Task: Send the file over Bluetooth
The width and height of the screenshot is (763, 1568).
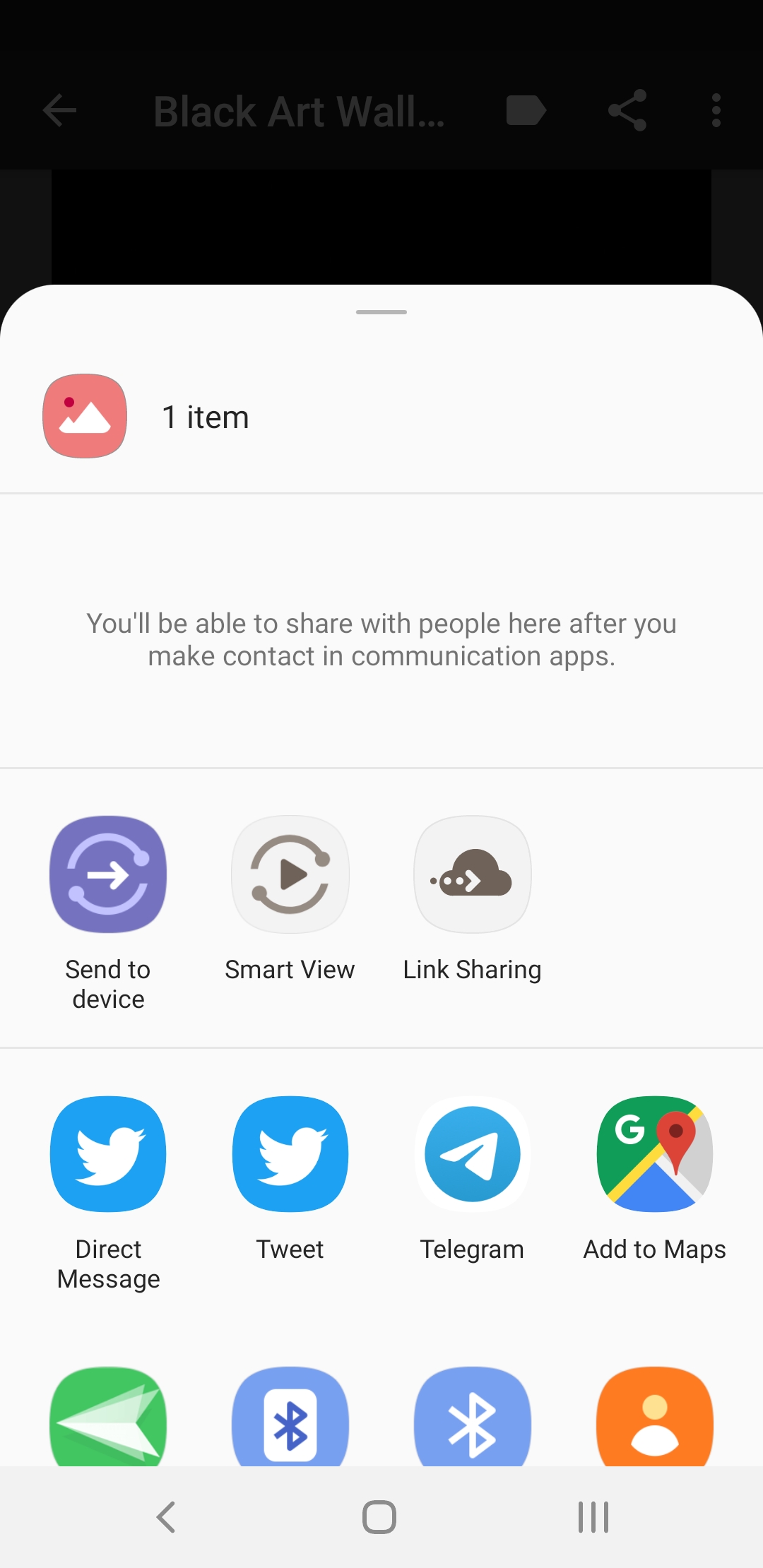Action: [290, 1420]
